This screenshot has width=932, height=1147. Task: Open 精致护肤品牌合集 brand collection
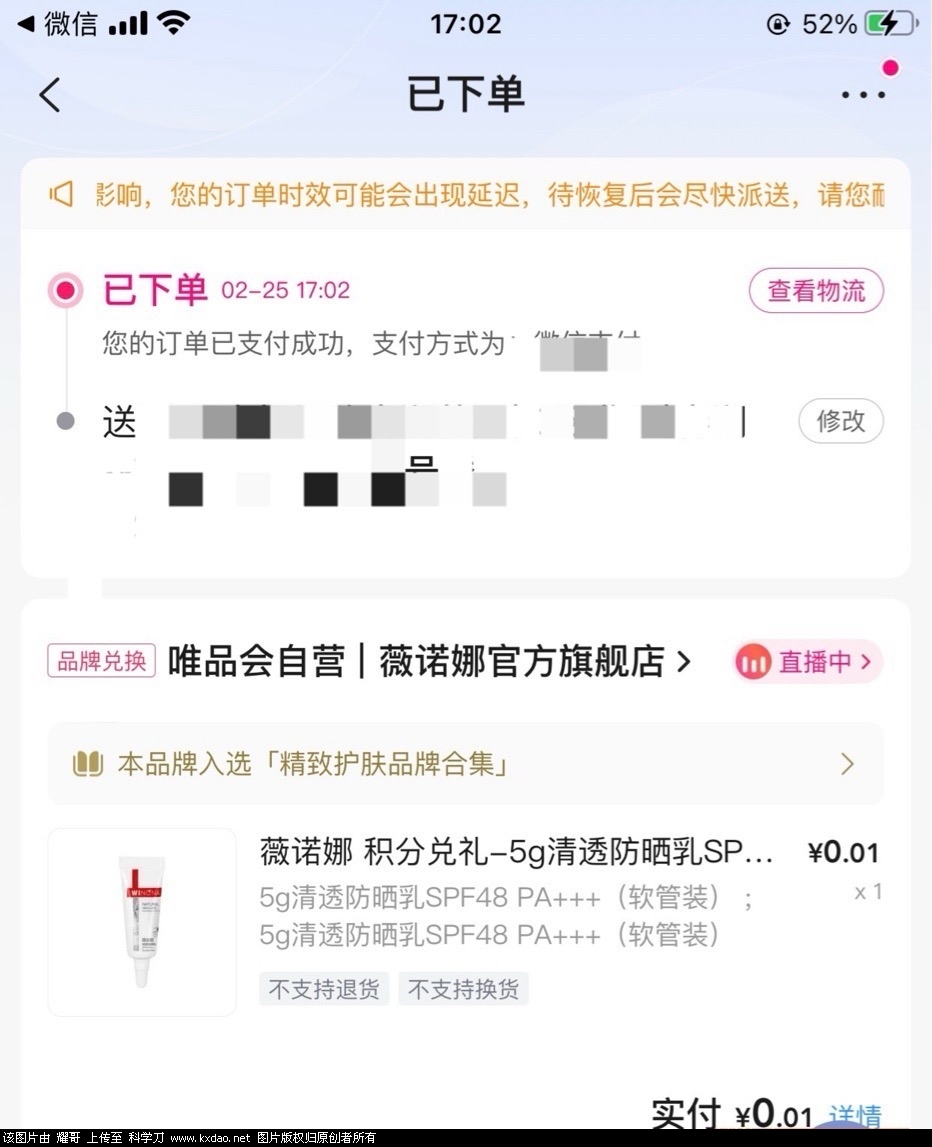(465, 765)
